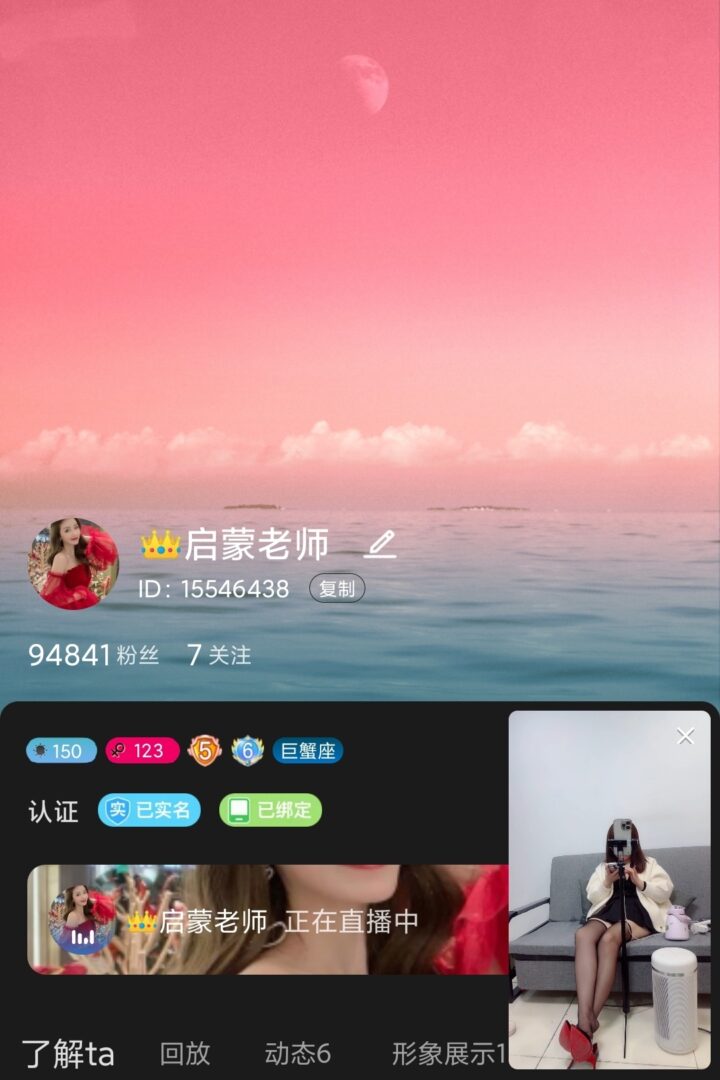Copy the user ID with 复制
The image size is (720, 1080).
337,589
